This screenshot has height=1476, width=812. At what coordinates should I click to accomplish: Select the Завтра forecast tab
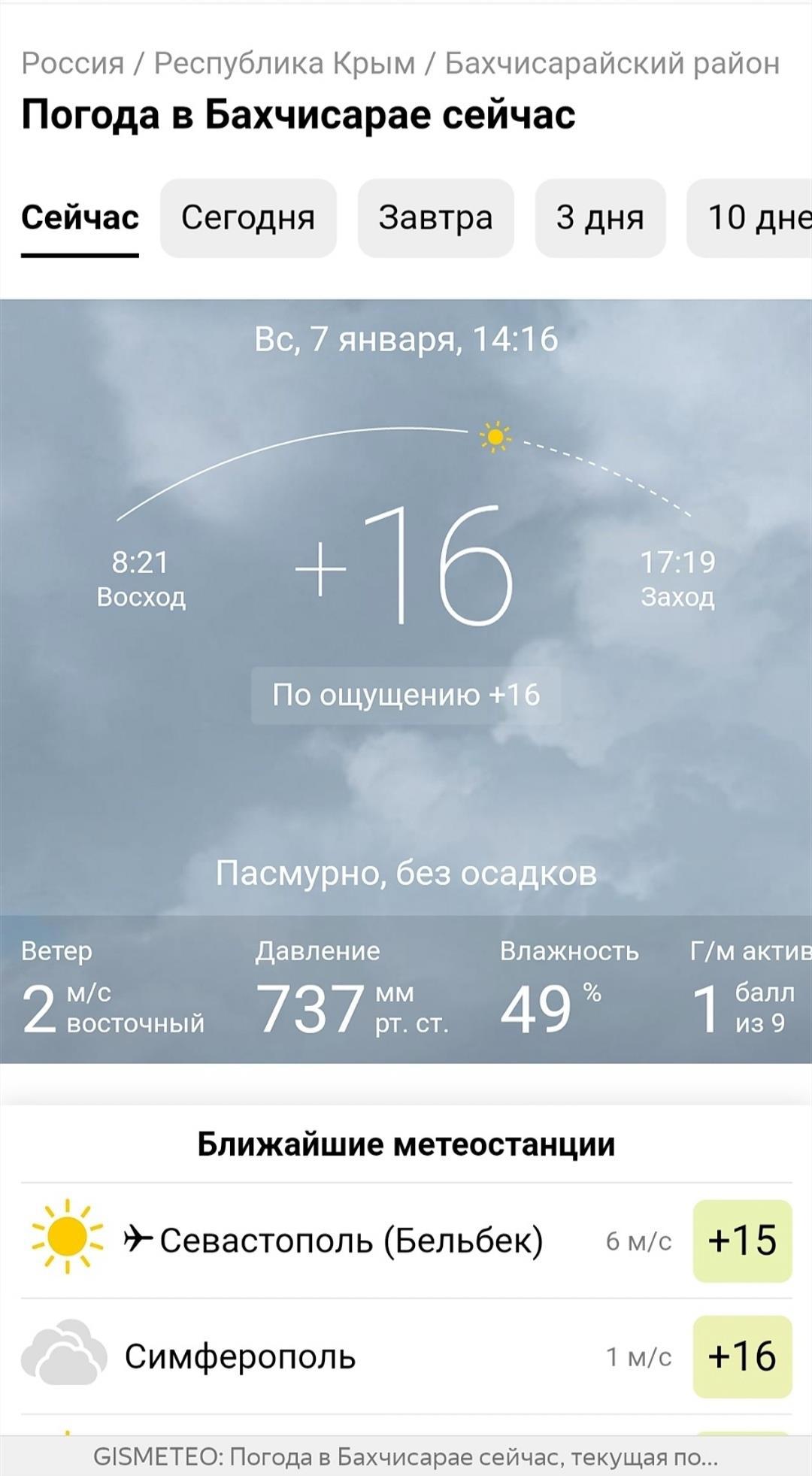tap(435, 218)
